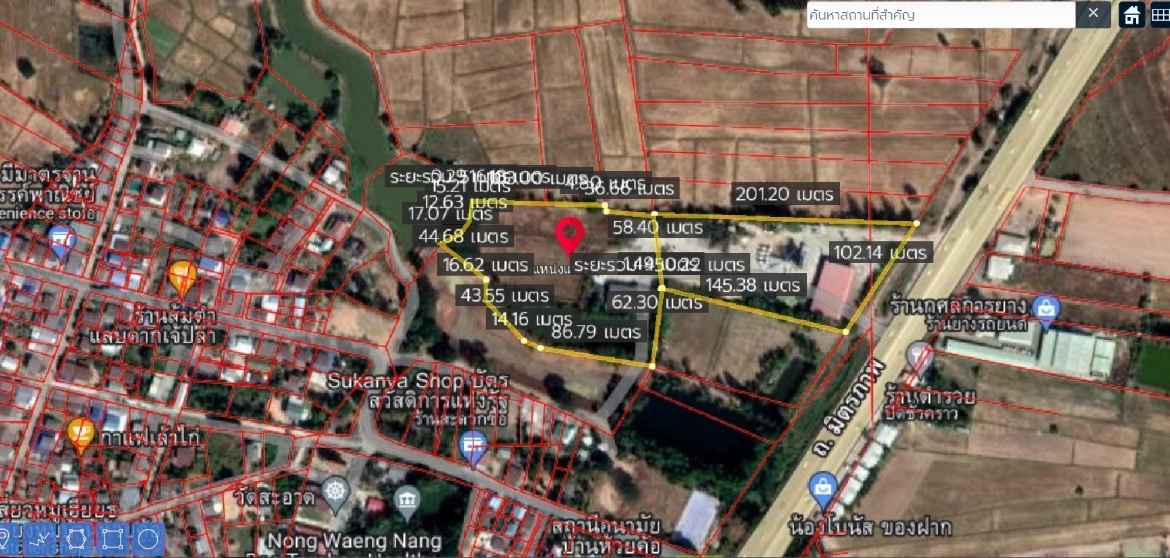The height and width of the screenshot is (558, 1170).
Task: Select the rectangle drawing tool
Action: [112, 540]
